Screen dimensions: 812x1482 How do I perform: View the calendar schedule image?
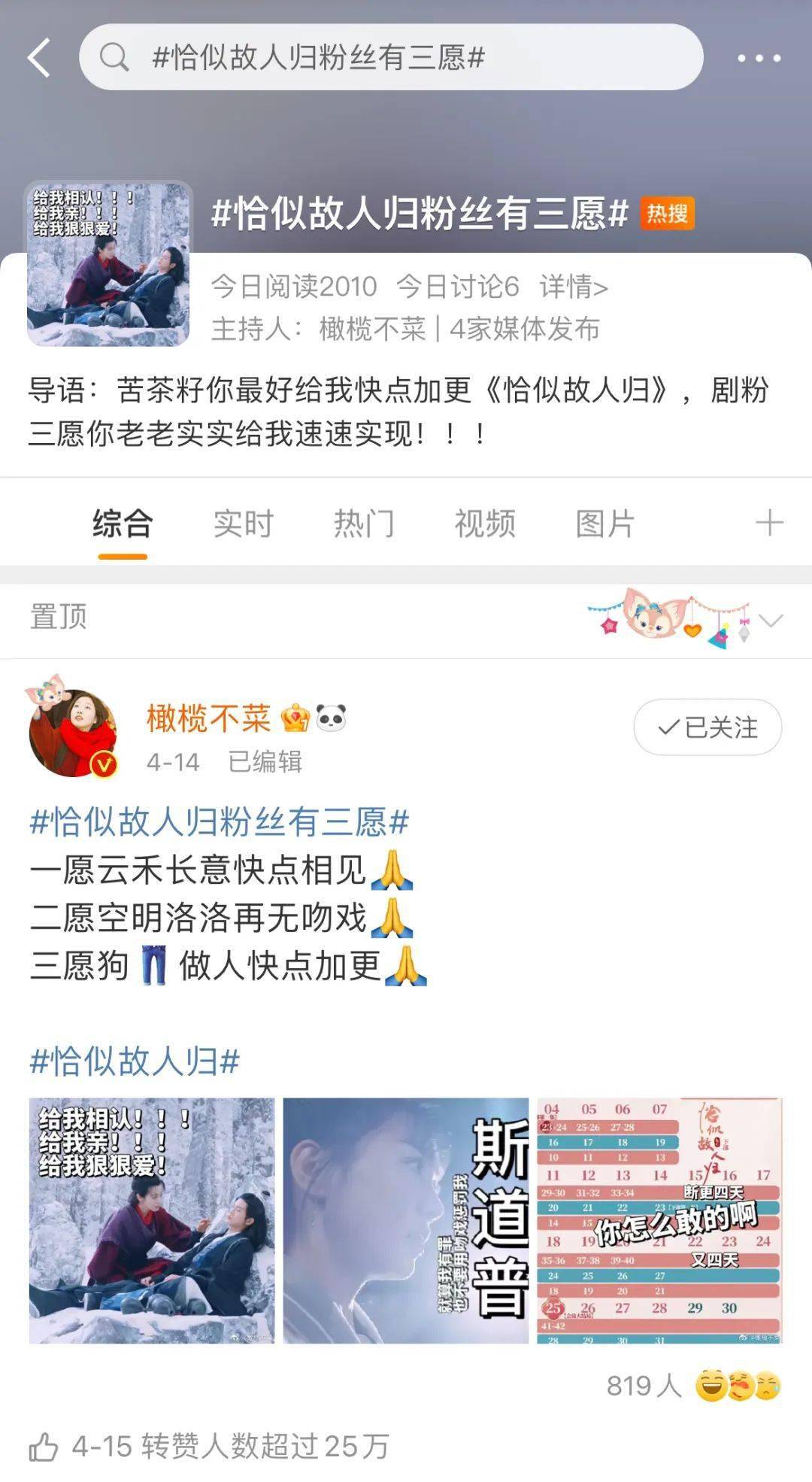pos(659,1220)
